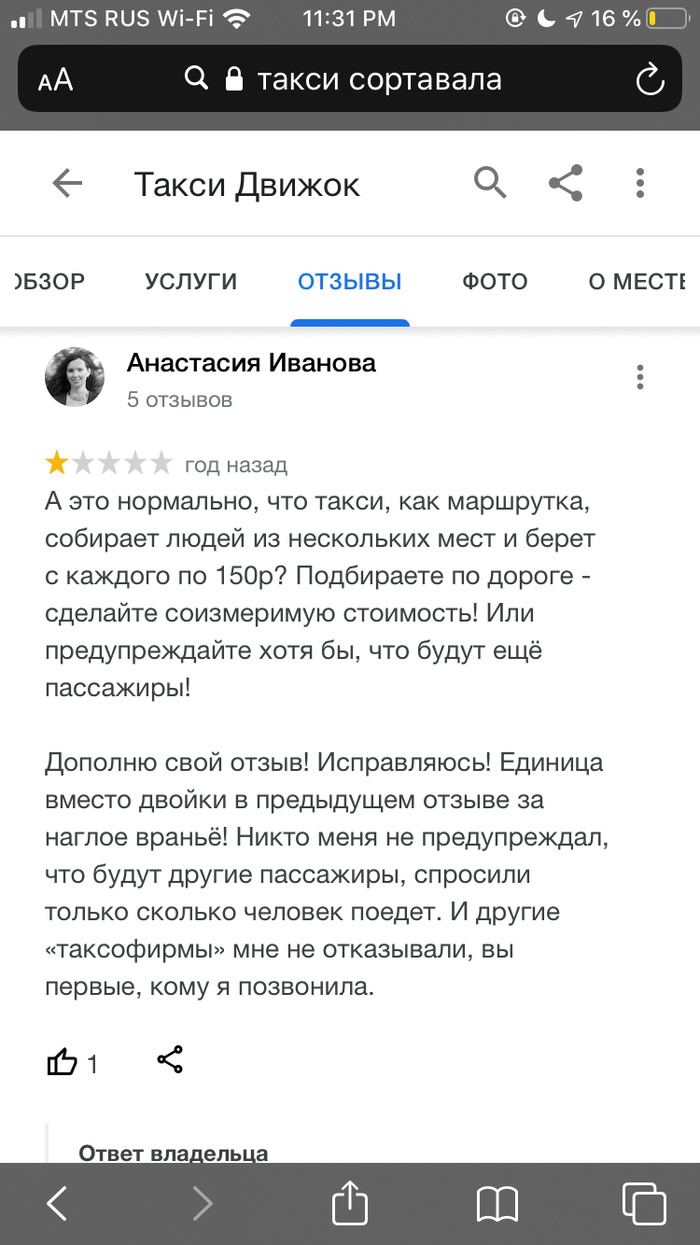This screenshot has width=700, height=1245.
Task: Reload the page in Safari
Action: tap(650, 80)
